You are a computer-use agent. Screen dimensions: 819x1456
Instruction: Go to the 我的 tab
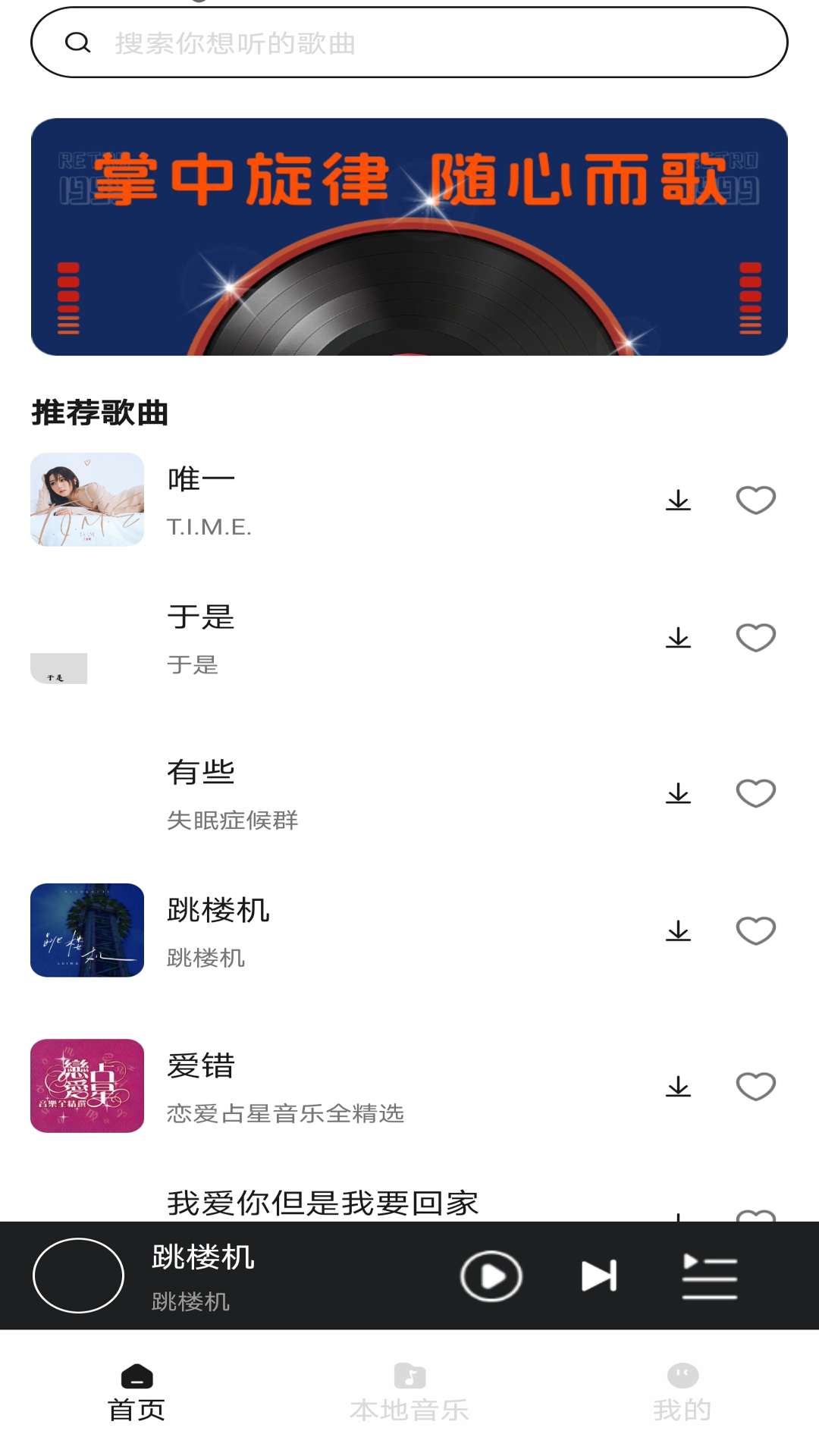[x=682, y=1393]
